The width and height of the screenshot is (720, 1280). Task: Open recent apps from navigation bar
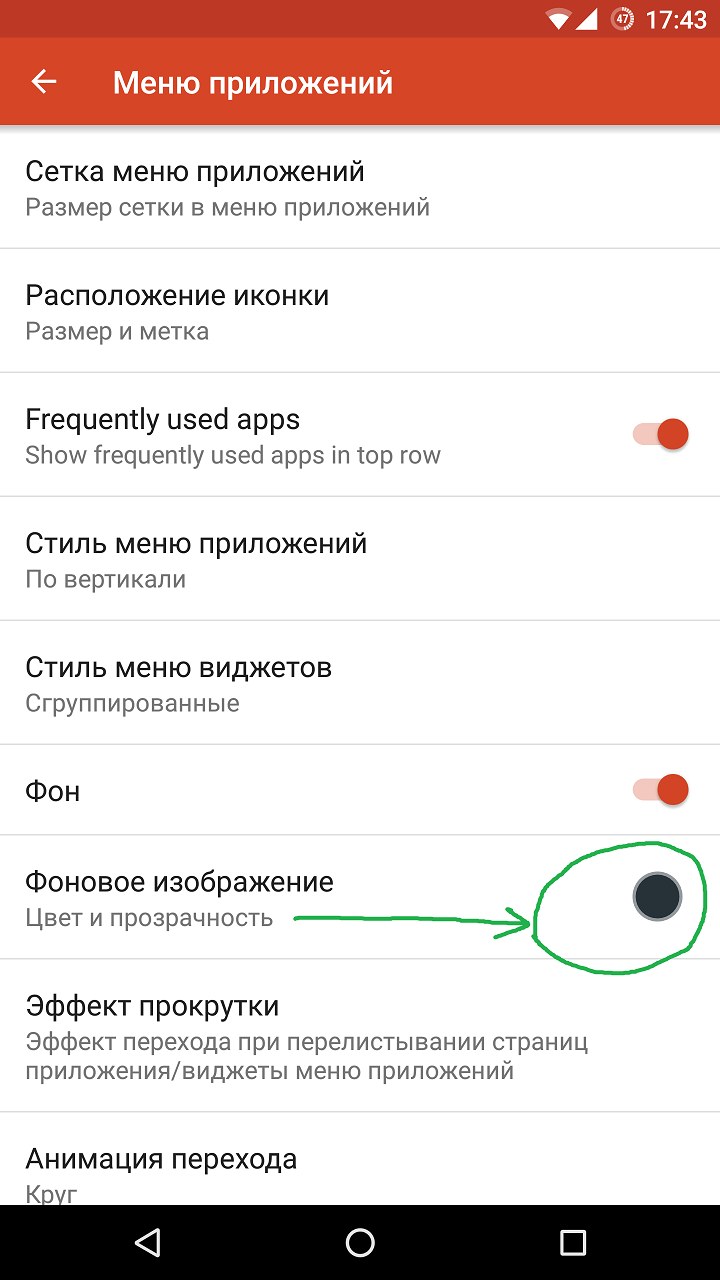pyautogui.click(x=572, y=1243)
